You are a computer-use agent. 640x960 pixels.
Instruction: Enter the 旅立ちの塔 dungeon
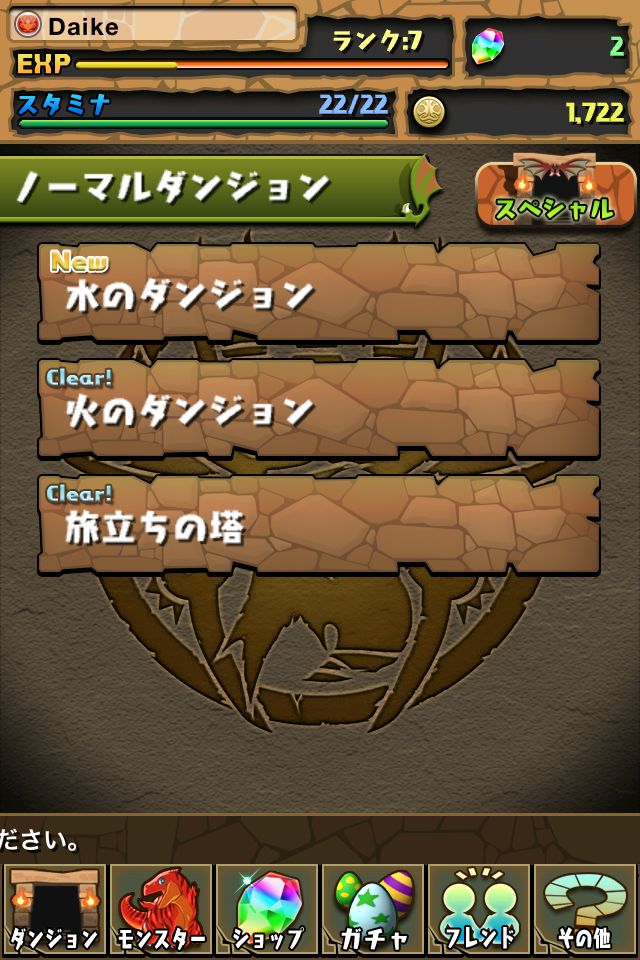319,525
